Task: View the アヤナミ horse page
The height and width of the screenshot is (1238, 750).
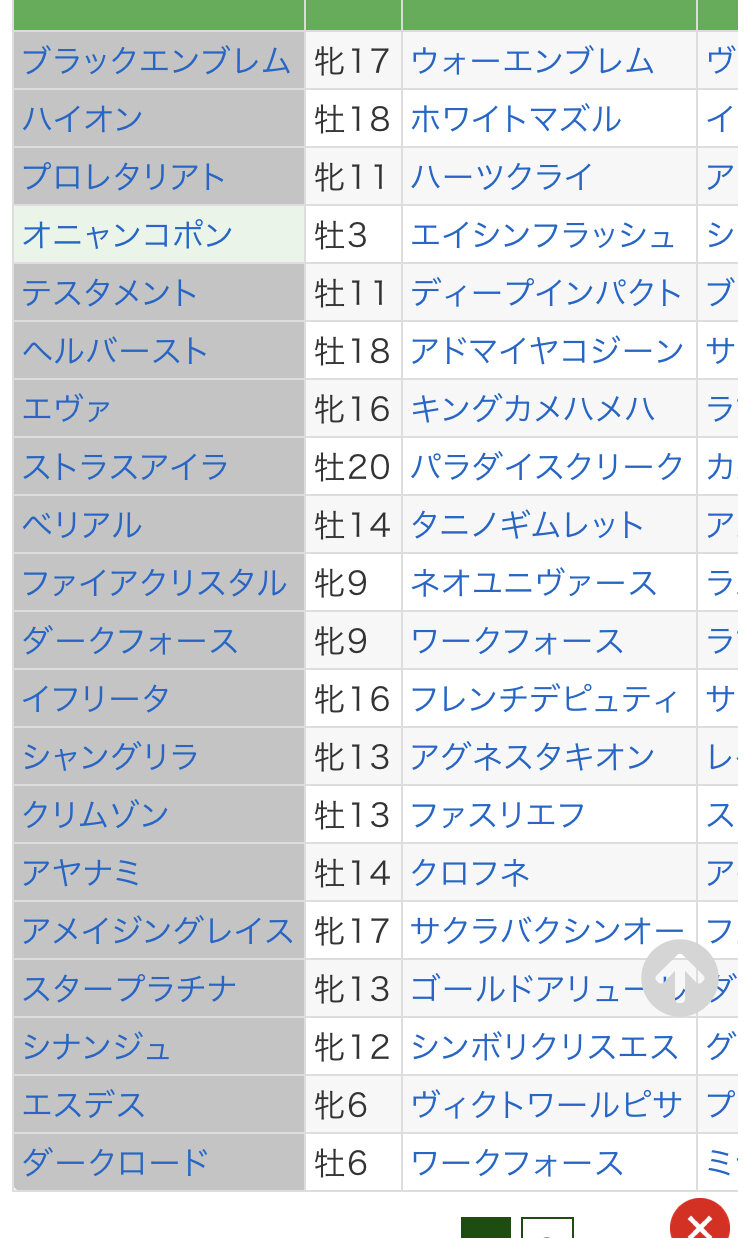Action: 82,874
